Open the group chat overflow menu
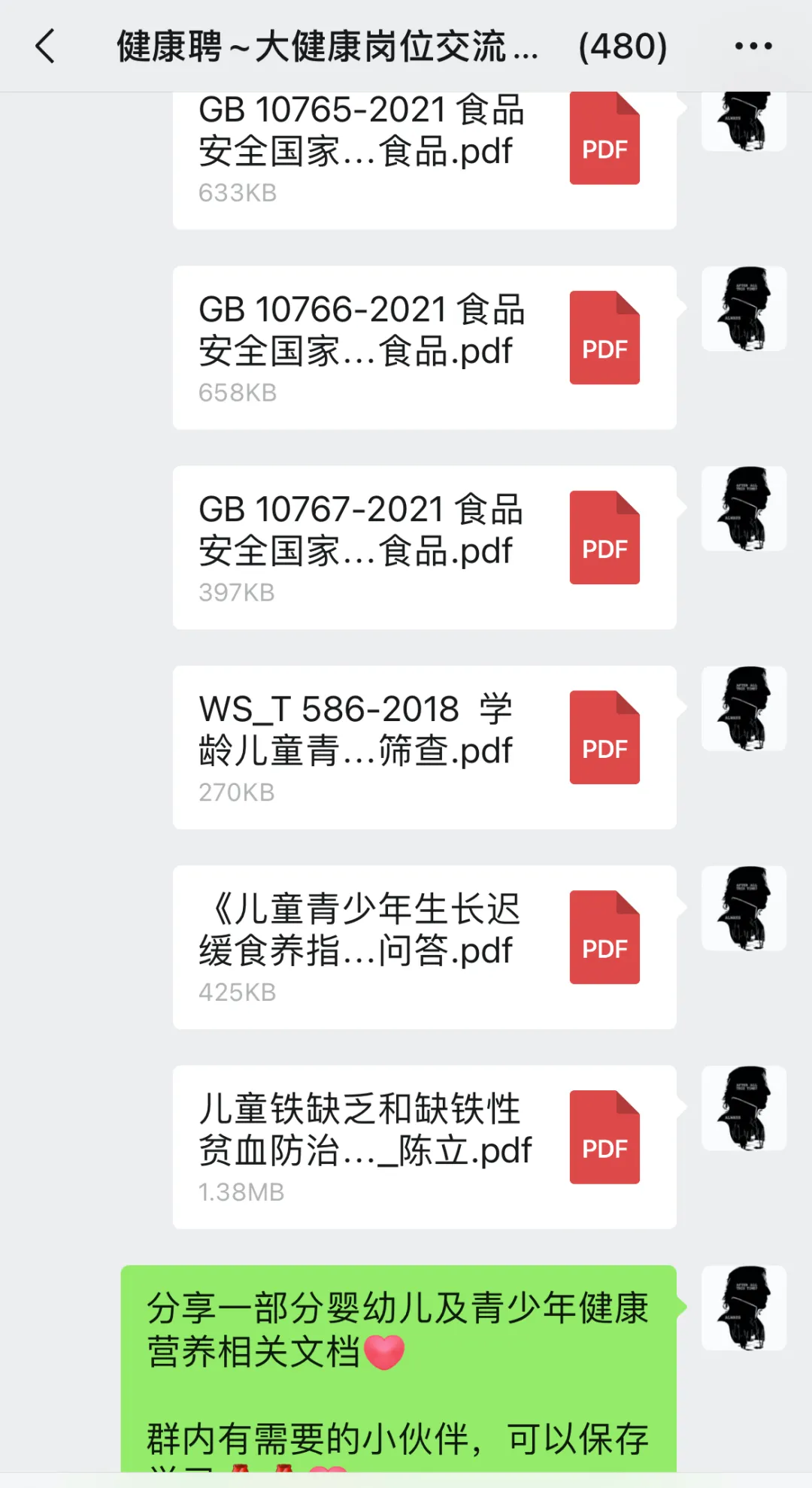 (x=753, y=47)
